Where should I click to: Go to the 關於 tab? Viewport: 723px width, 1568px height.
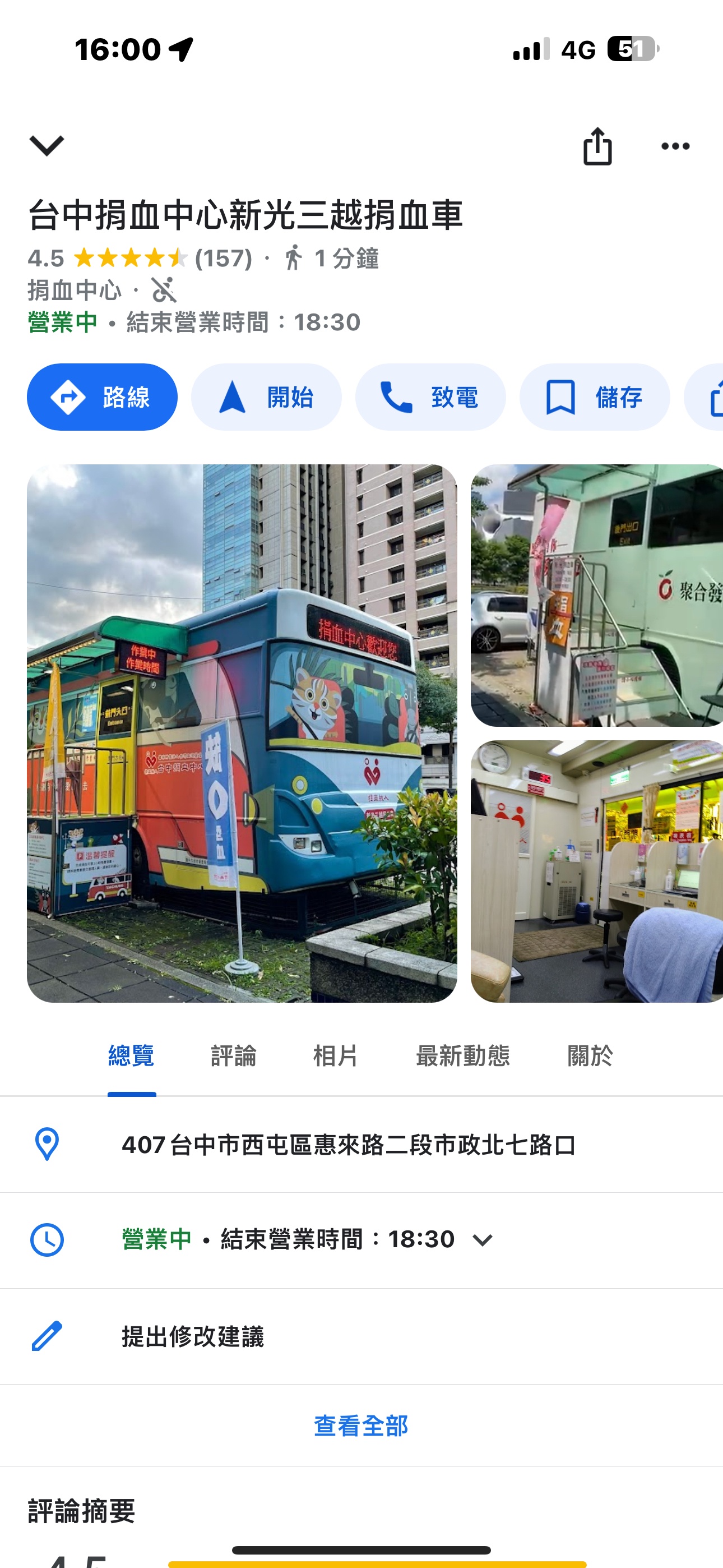pyautogui.click(x=589, y=1055)
